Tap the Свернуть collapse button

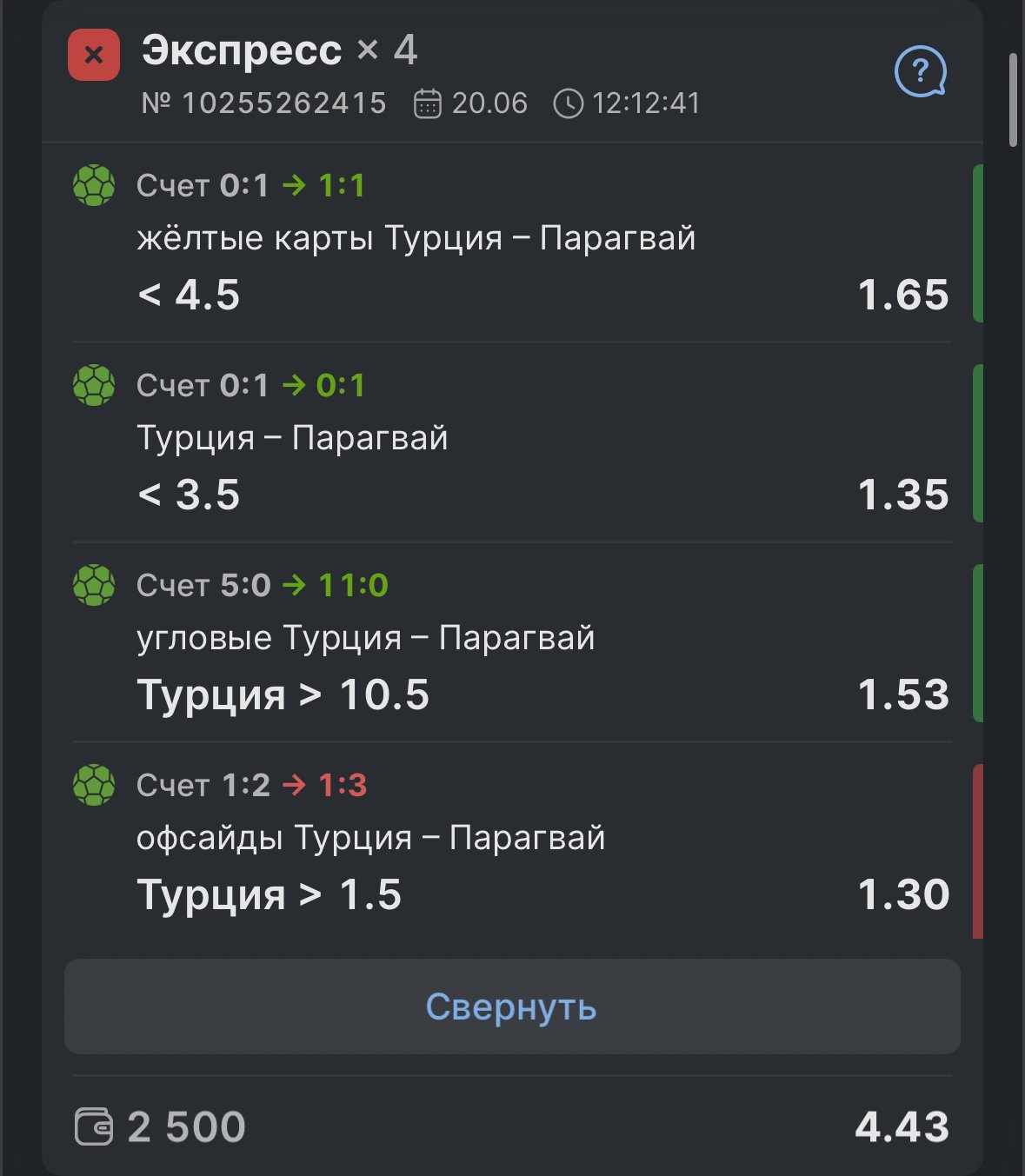coord(512,1007)
